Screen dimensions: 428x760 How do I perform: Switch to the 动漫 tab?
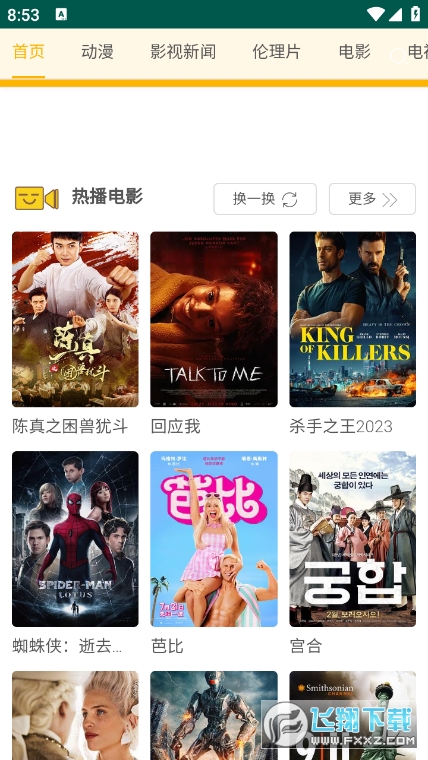tap(97, 52)
